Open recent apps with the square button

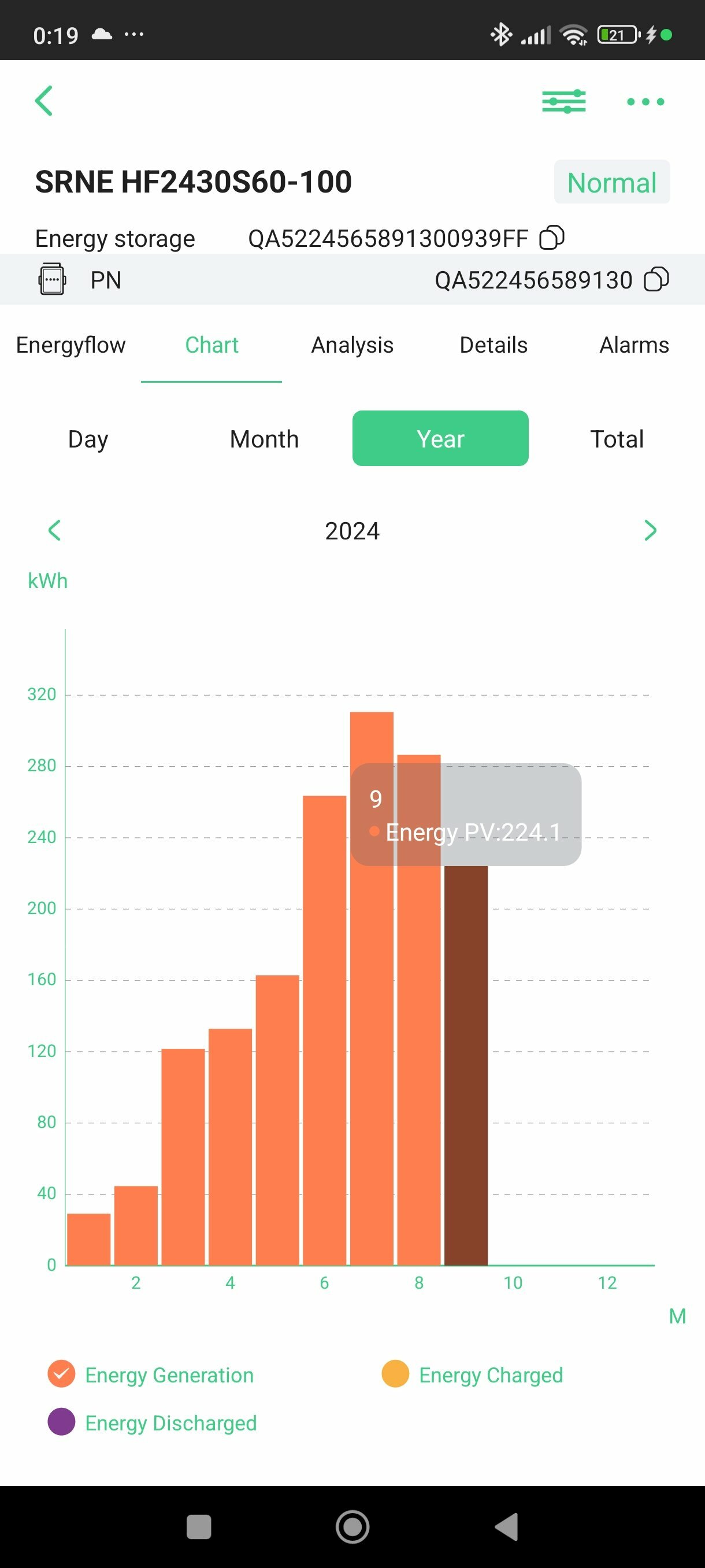coord(198,1526)
